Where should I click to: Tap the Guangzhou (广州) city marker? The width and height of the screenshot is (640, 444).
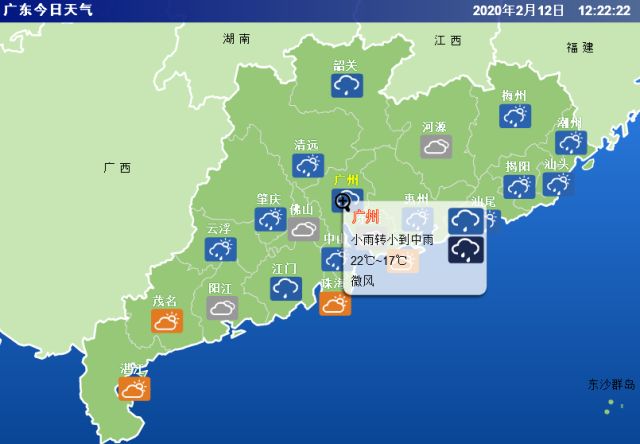(x=343, y=201)
